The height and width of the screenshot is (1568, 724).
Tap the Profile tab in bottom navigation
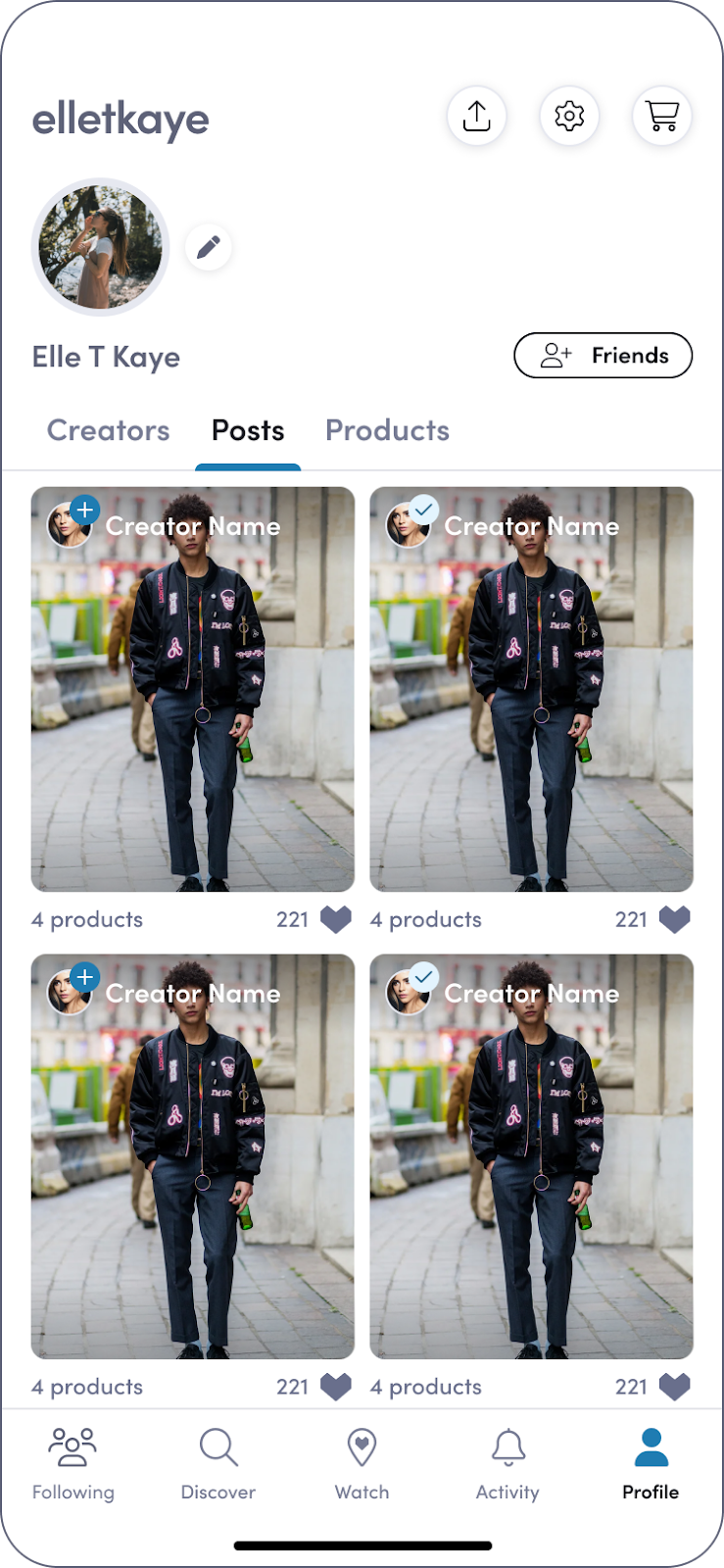(x=651, y=1463)
